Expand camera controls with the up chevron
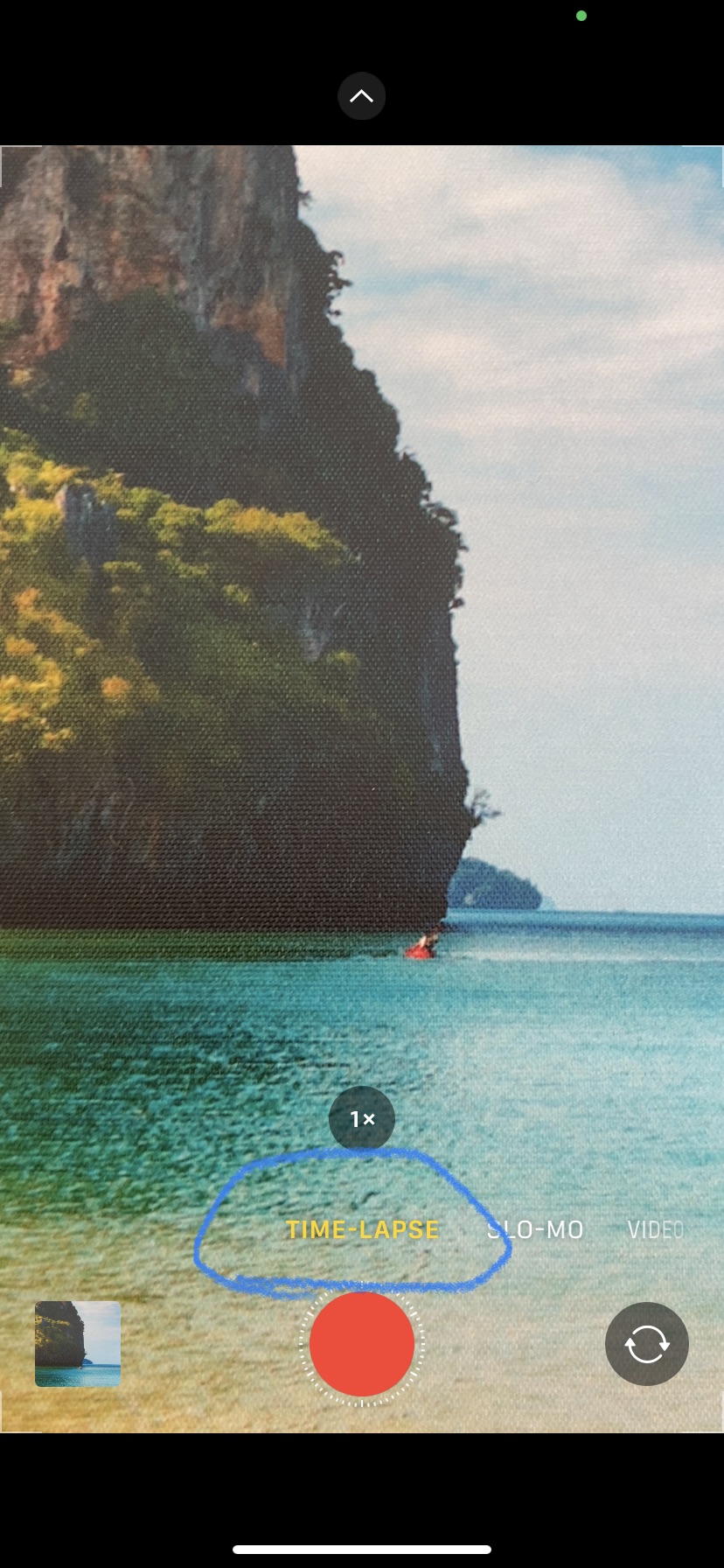 point(361,96)
